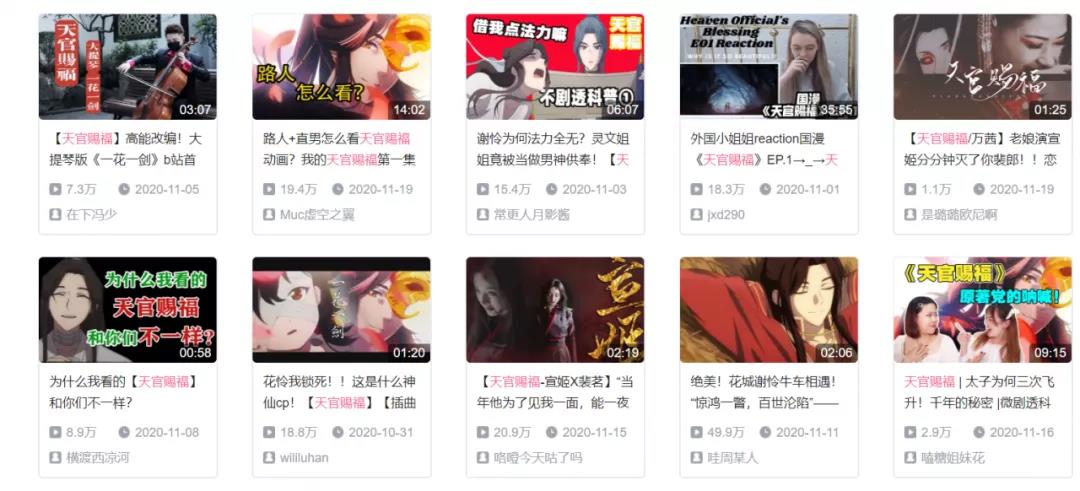1080x491 pixels.
Task: Visit uploader 横渡西凉河's profile
Action: click(x=97, y=458)
